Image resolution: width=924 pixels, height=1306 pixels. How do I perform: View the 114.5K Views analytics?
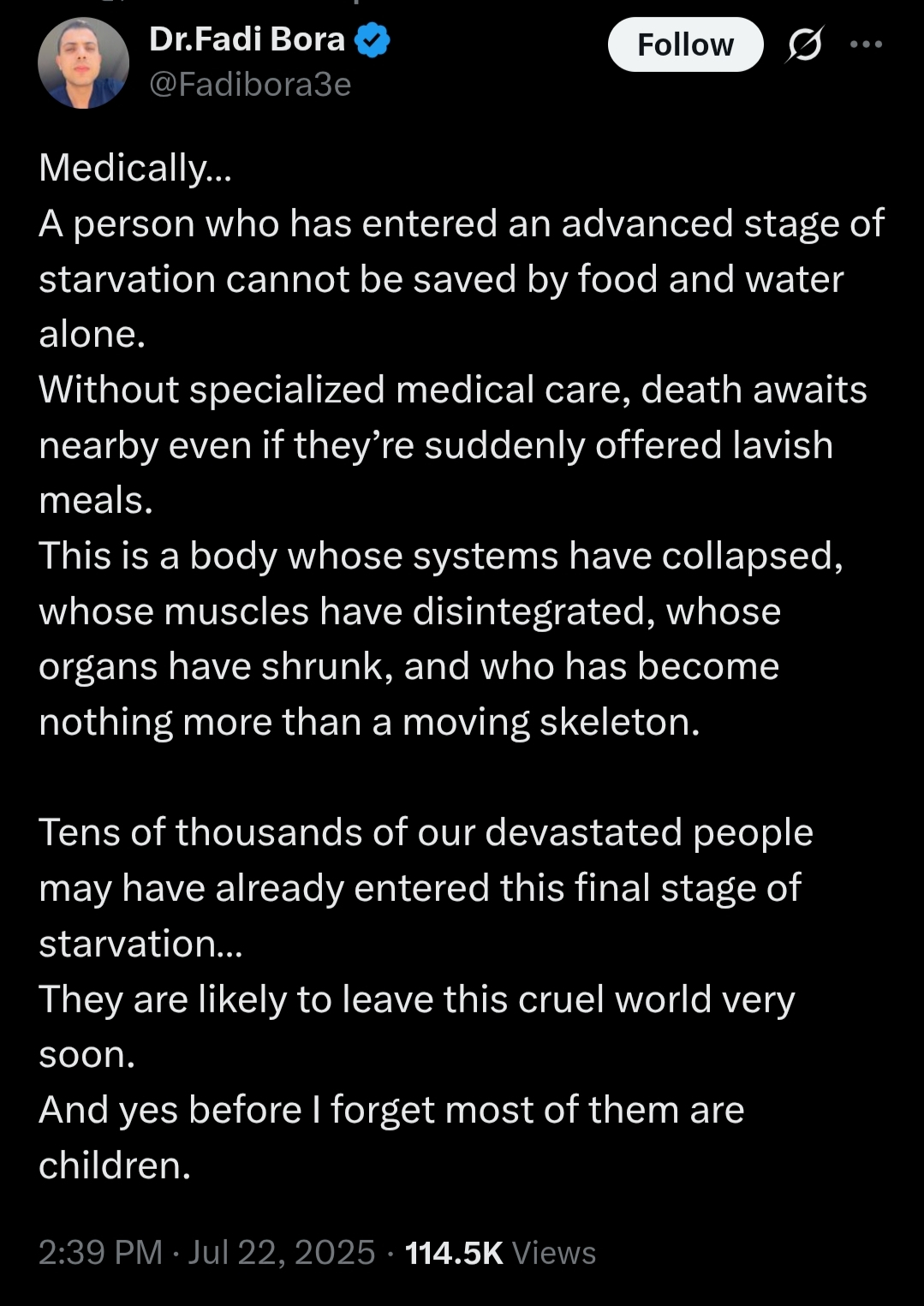(500, 1253)
